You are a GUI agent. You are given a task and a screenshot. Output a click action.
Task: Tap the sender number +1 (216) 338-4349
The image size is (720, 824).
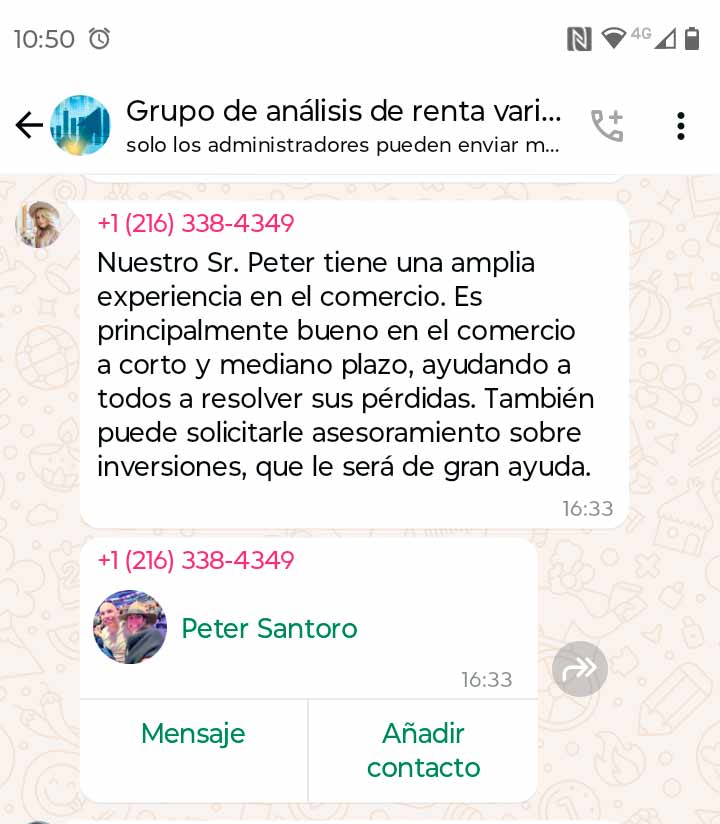pyautogui.click(x=196, y=224)
